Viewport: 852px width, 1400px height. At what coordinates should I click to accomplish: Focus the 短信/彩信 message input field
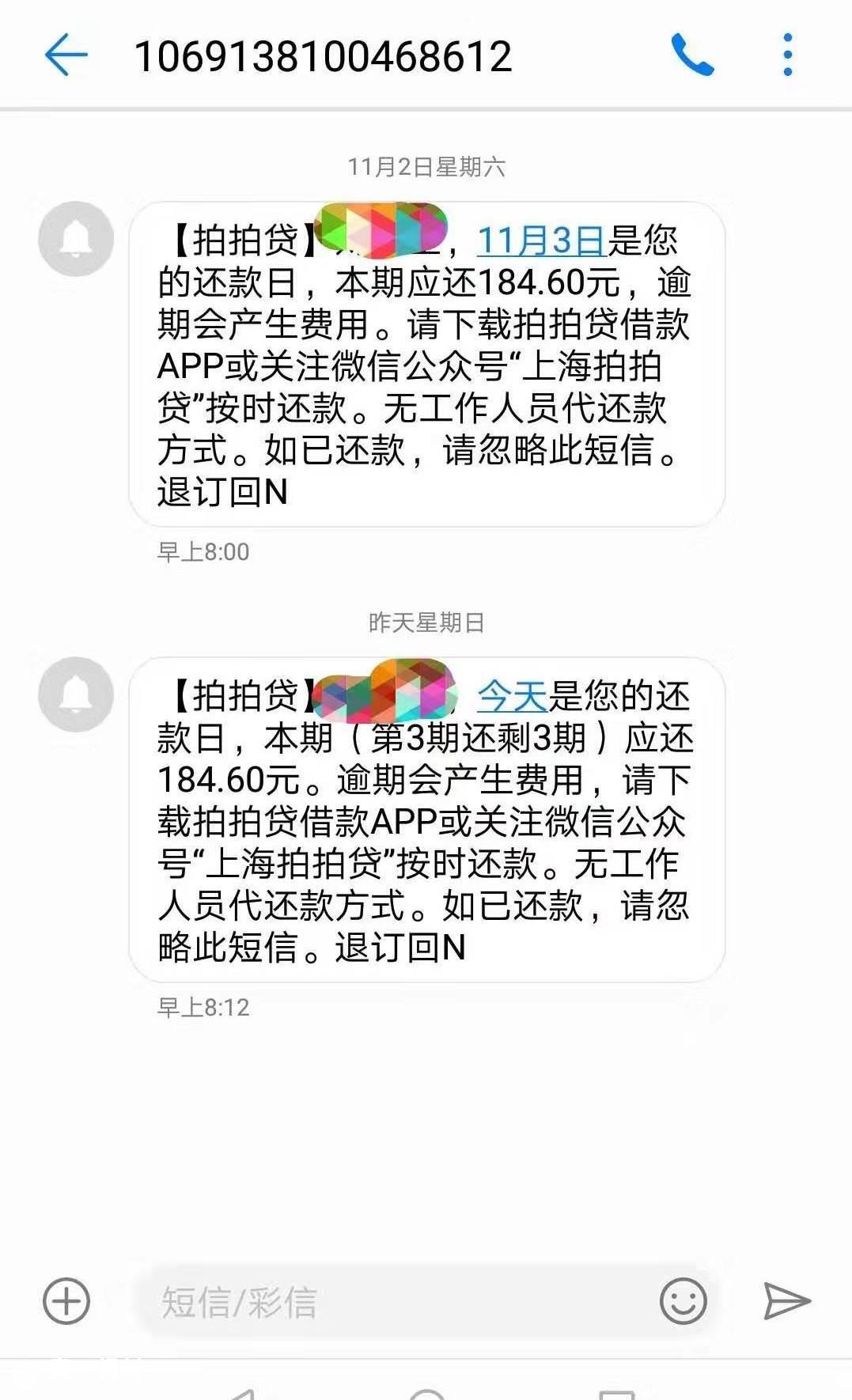(396, 1302)
